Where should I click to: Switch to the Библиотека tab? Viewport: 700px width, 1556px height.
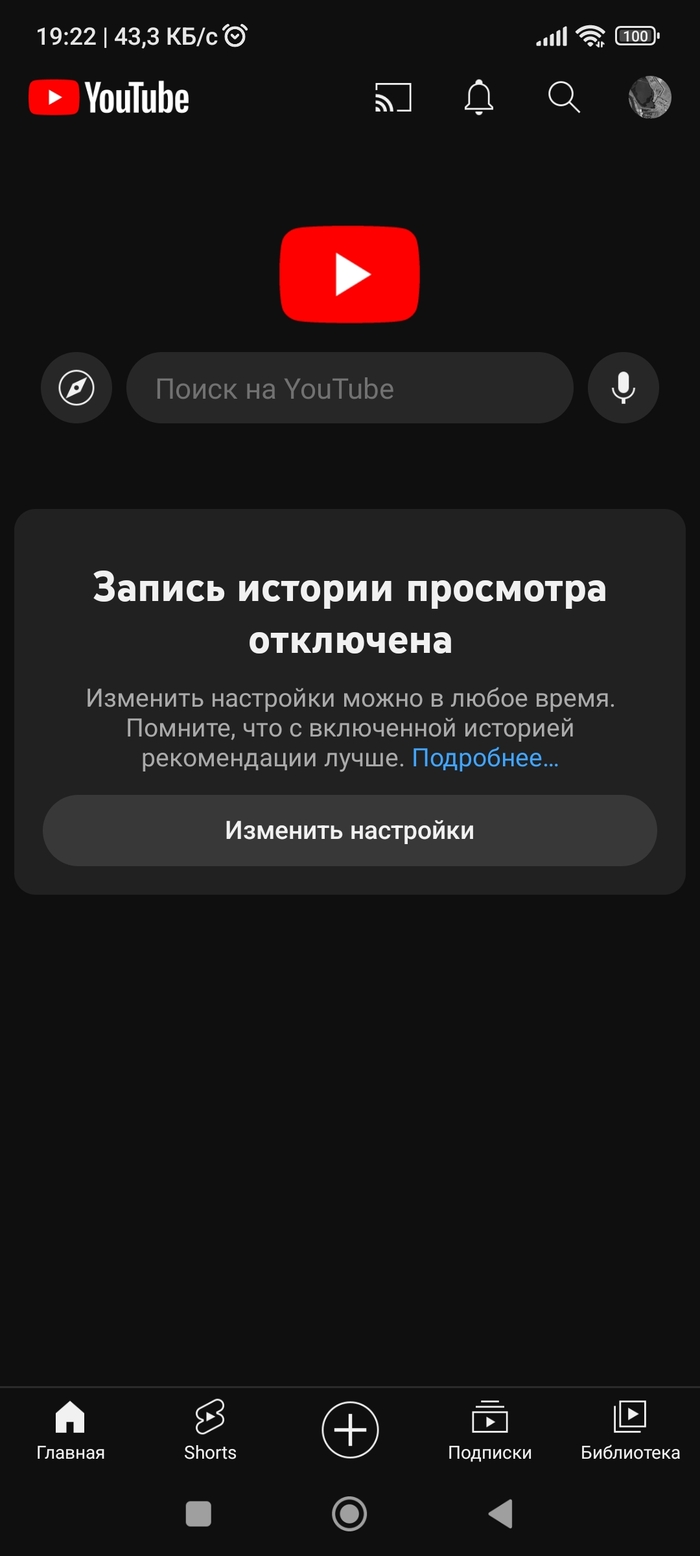tap(630, 1430)
